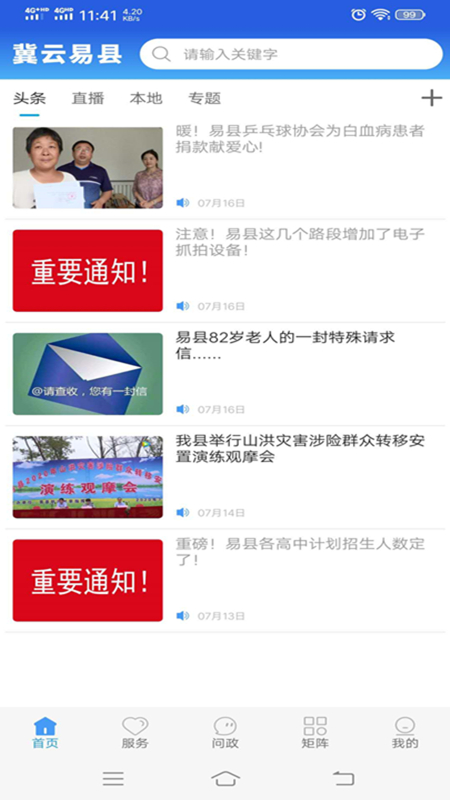Open the 高中计划招生人数 article
The width and height of the screenshot is (450, 800).
click(225, 581)
